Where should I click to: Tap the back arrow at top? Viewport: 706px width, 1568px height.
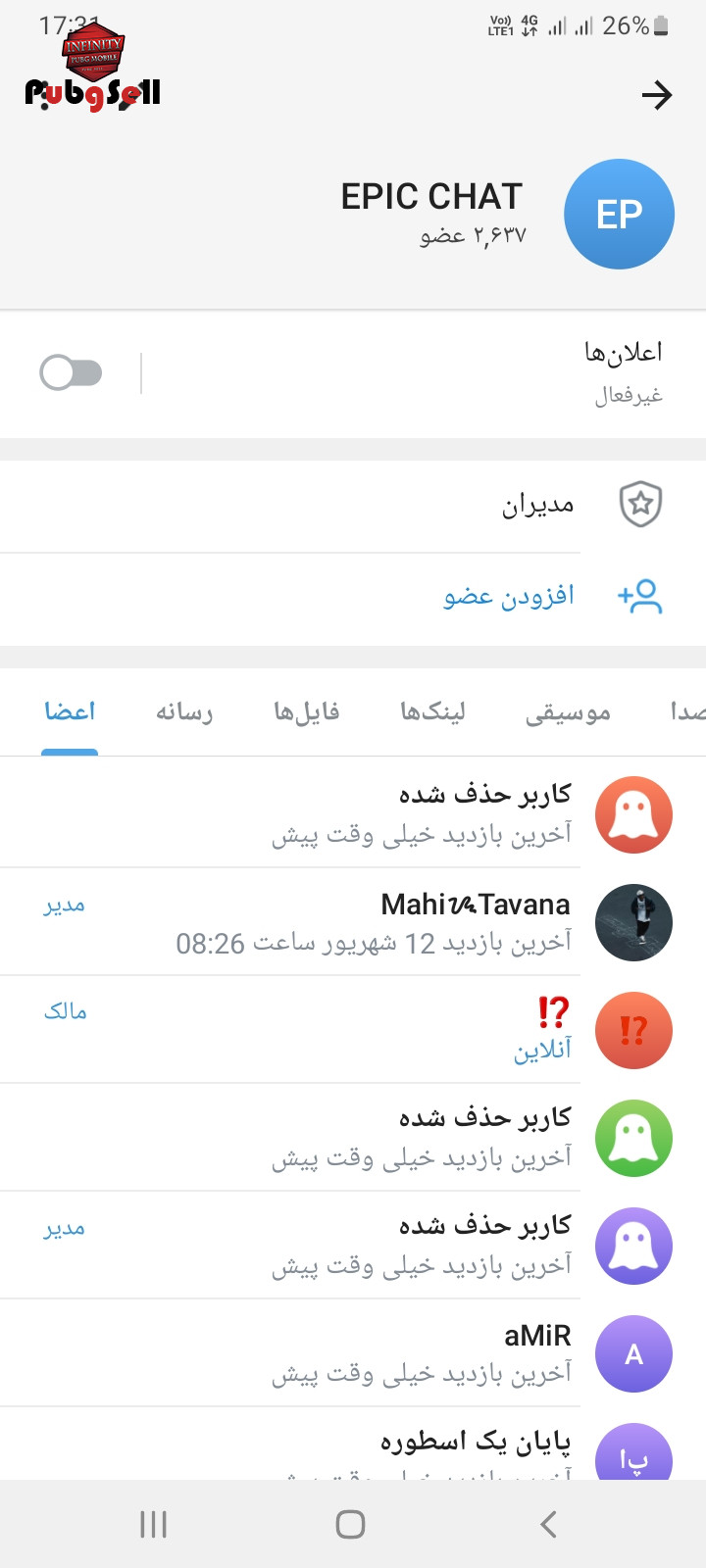pos(656,95)
